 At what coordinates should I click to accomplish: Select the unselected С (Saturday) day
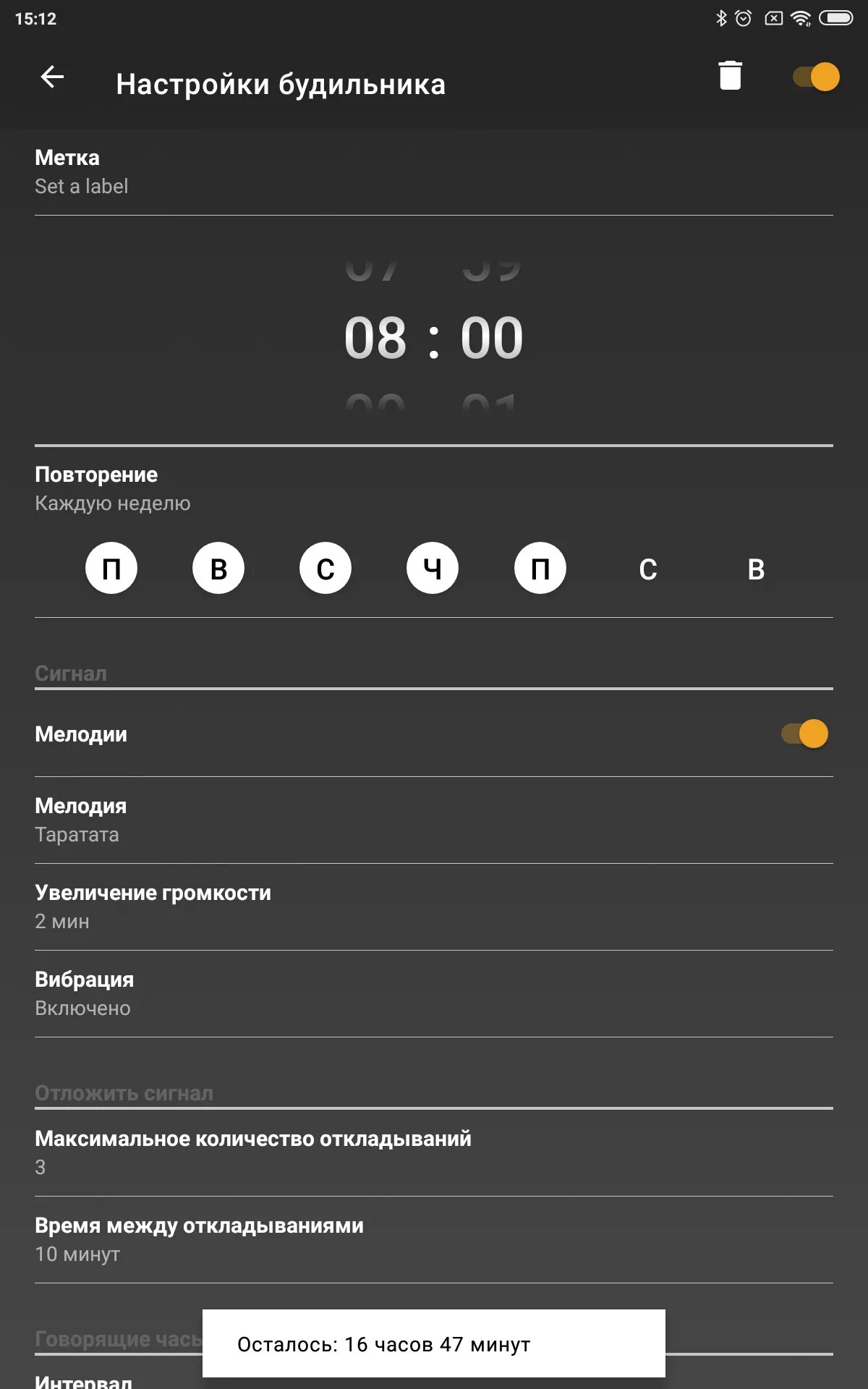[648, 569]
